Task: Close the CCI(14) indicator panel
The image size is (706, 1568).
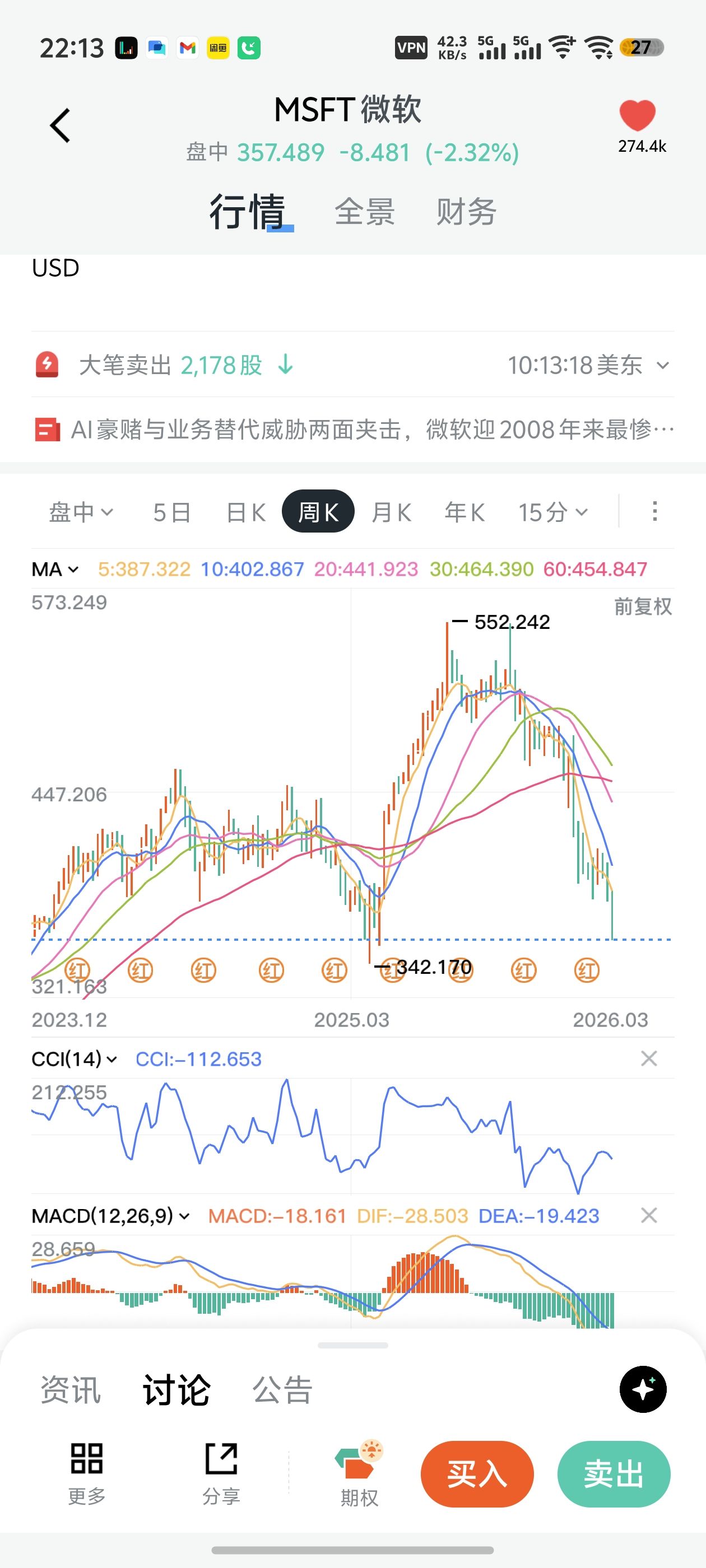Action: coord(649,1058)
